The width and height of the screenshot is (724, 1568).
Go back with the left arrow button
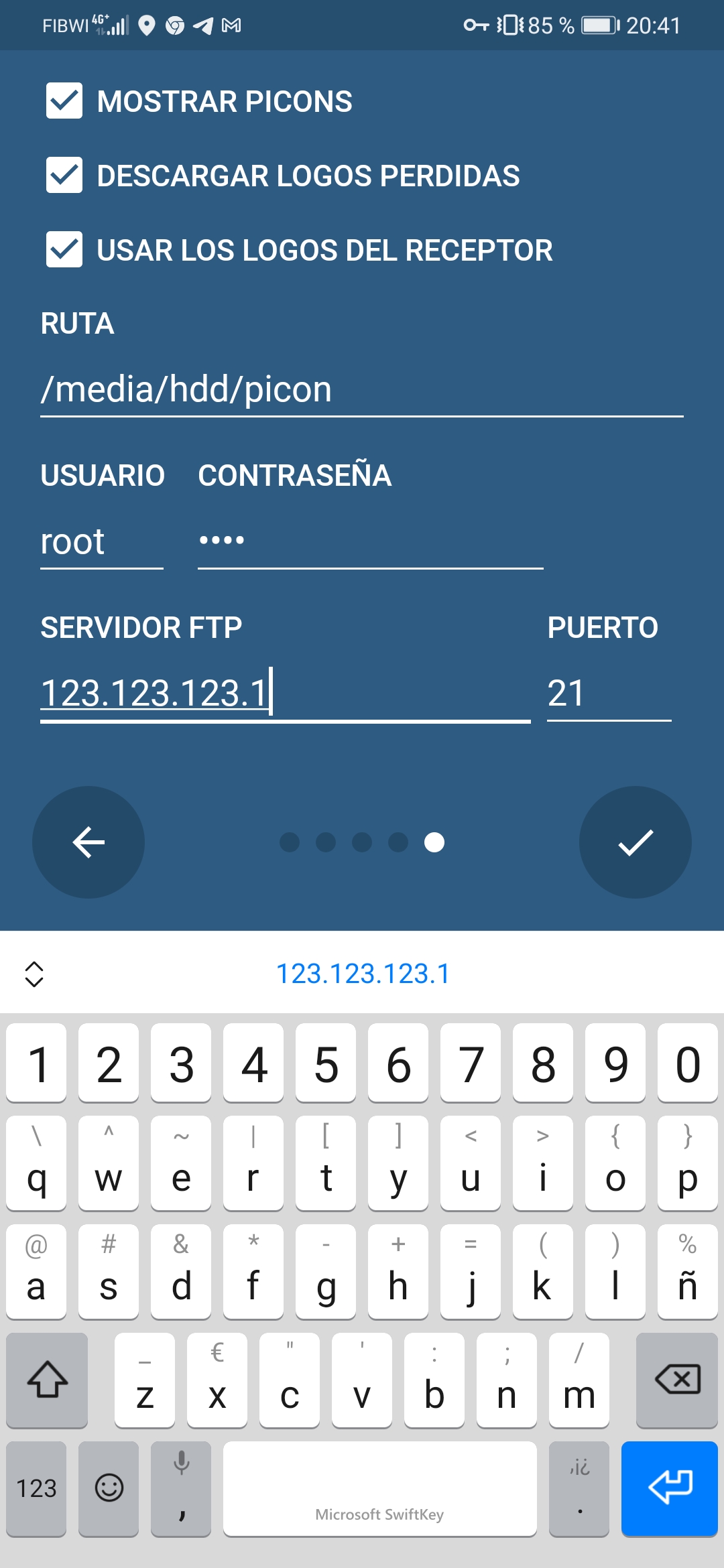88,842
